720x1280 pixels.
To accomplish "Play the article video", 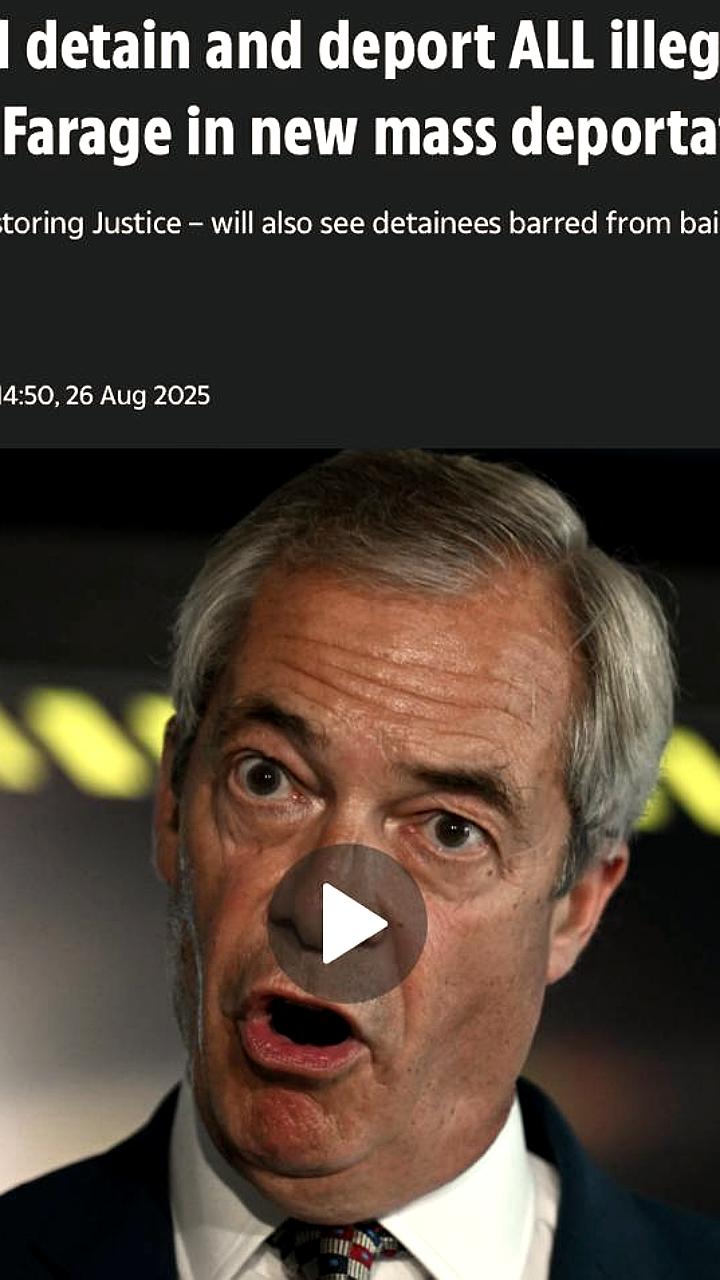I will point(348,923).
